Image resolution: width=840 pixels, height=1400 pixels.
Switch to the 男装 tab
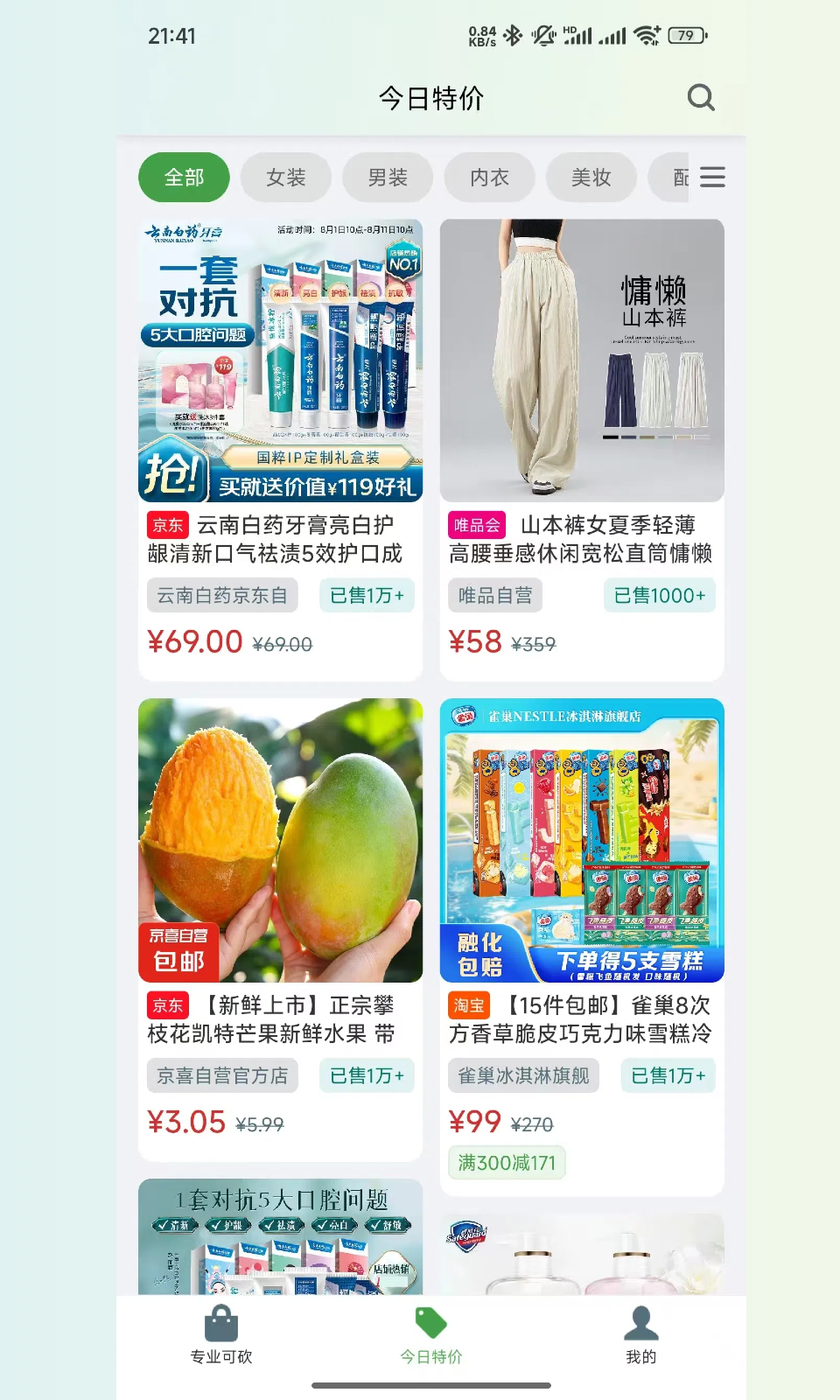point(388,177)
